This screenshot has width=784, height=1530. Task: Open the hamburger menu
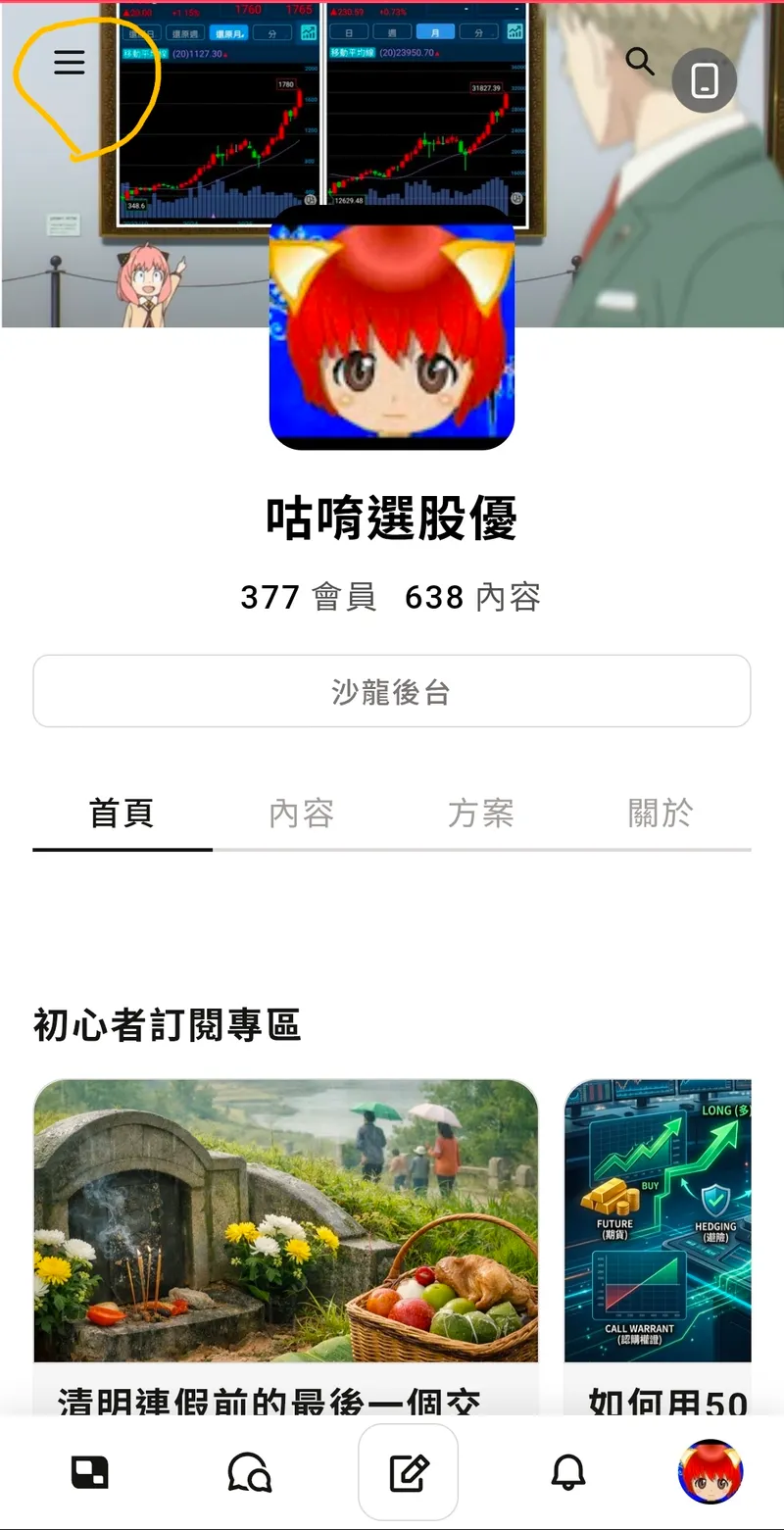point(70,64)
